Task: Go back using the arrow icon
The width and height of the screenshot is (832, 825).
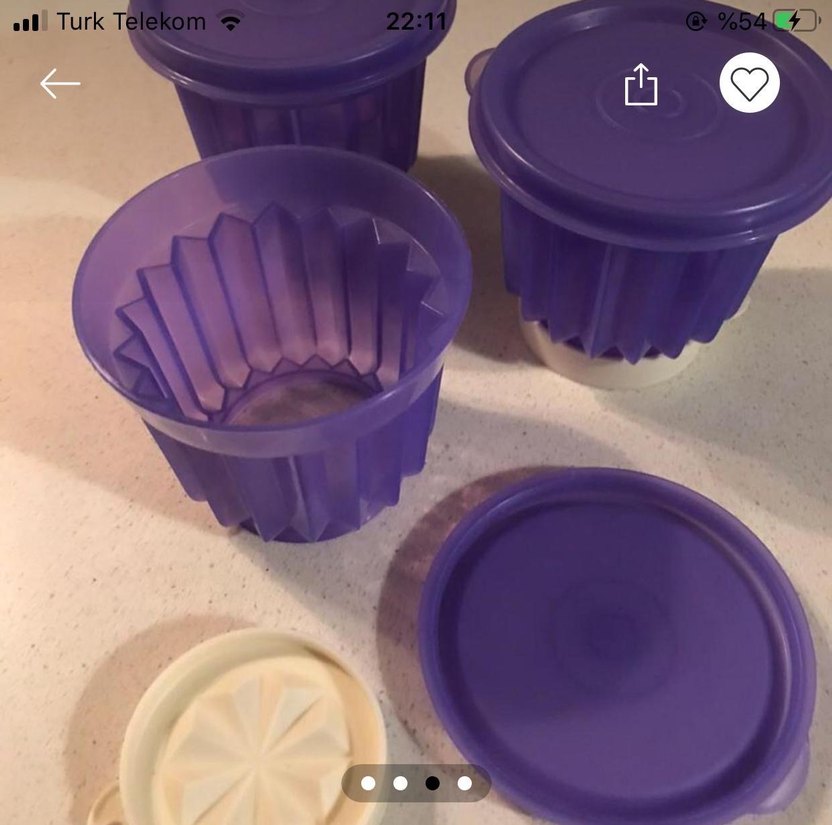Action: [x=60, y=84]
